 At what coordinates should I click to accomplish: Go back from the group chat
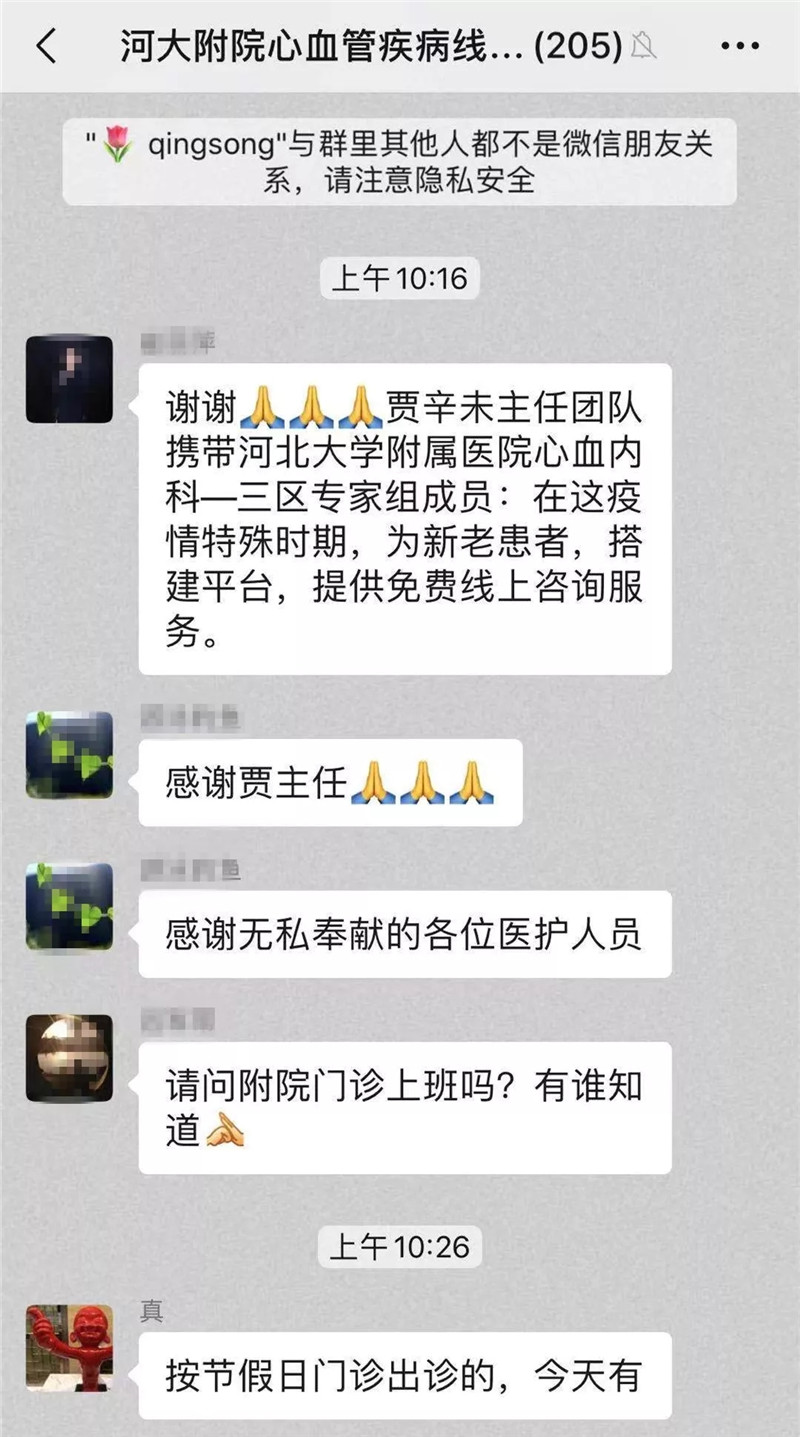click(x=46, y=46)
